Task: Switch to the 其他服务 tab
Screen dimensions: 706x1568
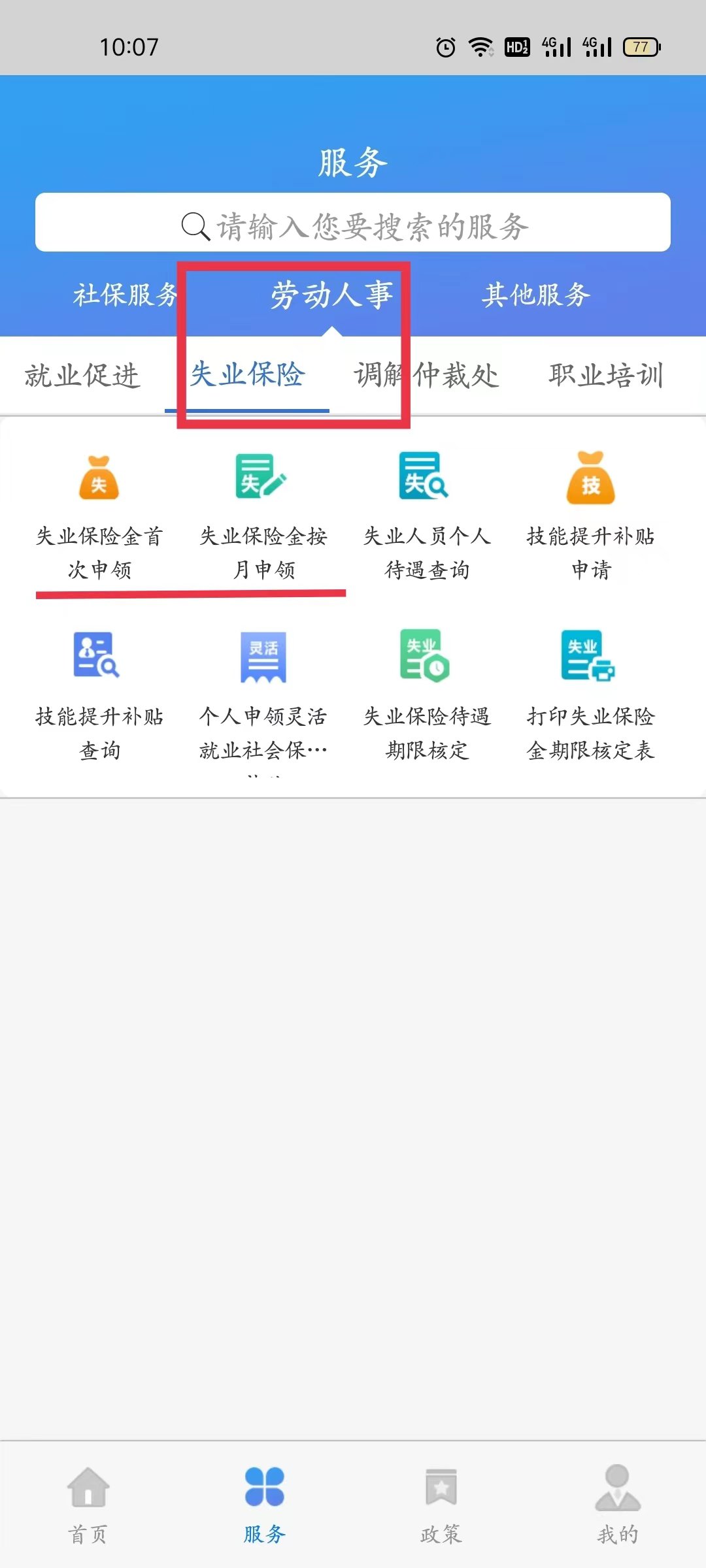Action: [x=536, y=295]
